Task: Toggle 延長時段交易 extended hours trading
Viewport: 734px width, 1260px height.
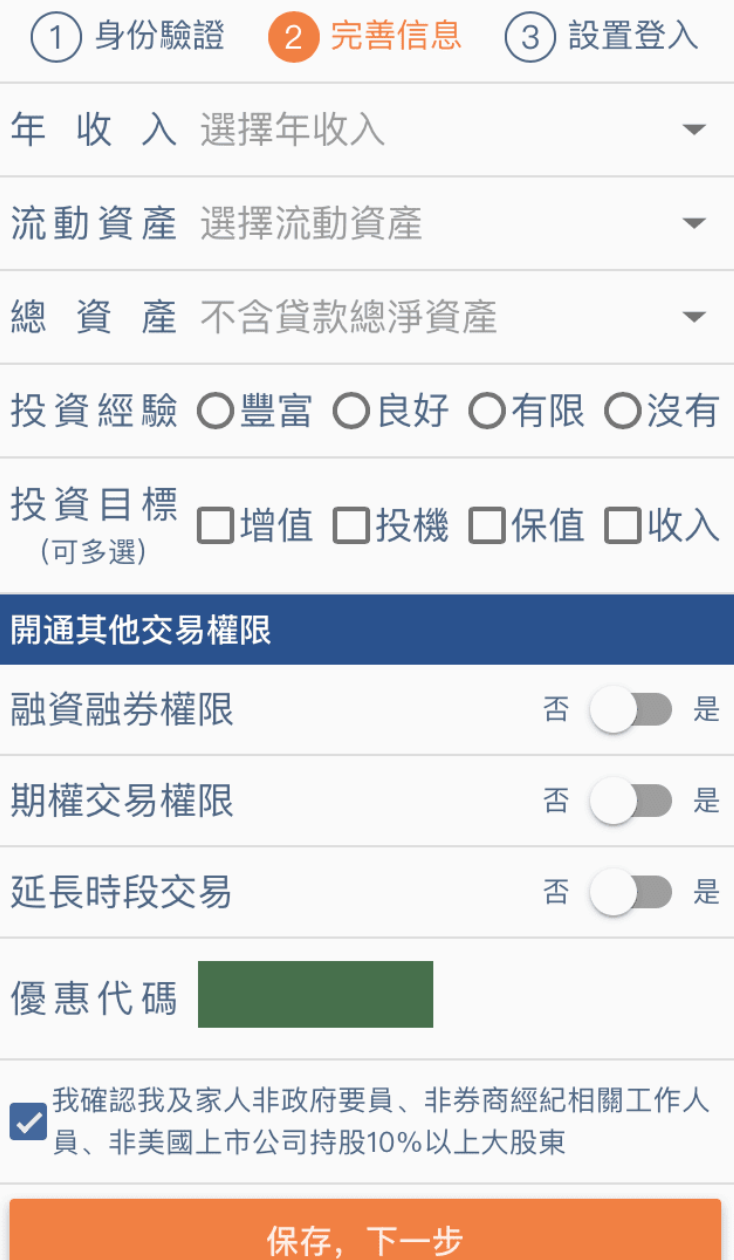Action: pos(631,893)
